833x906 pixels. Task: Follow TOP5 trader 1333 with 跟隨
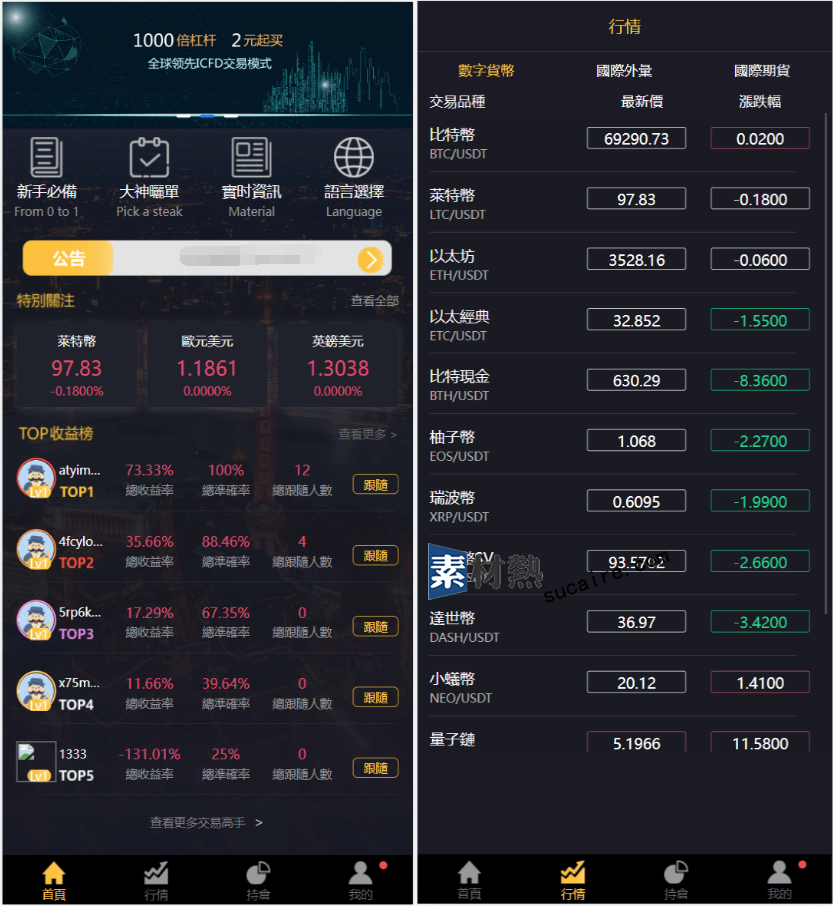click(x=375, y=768)
